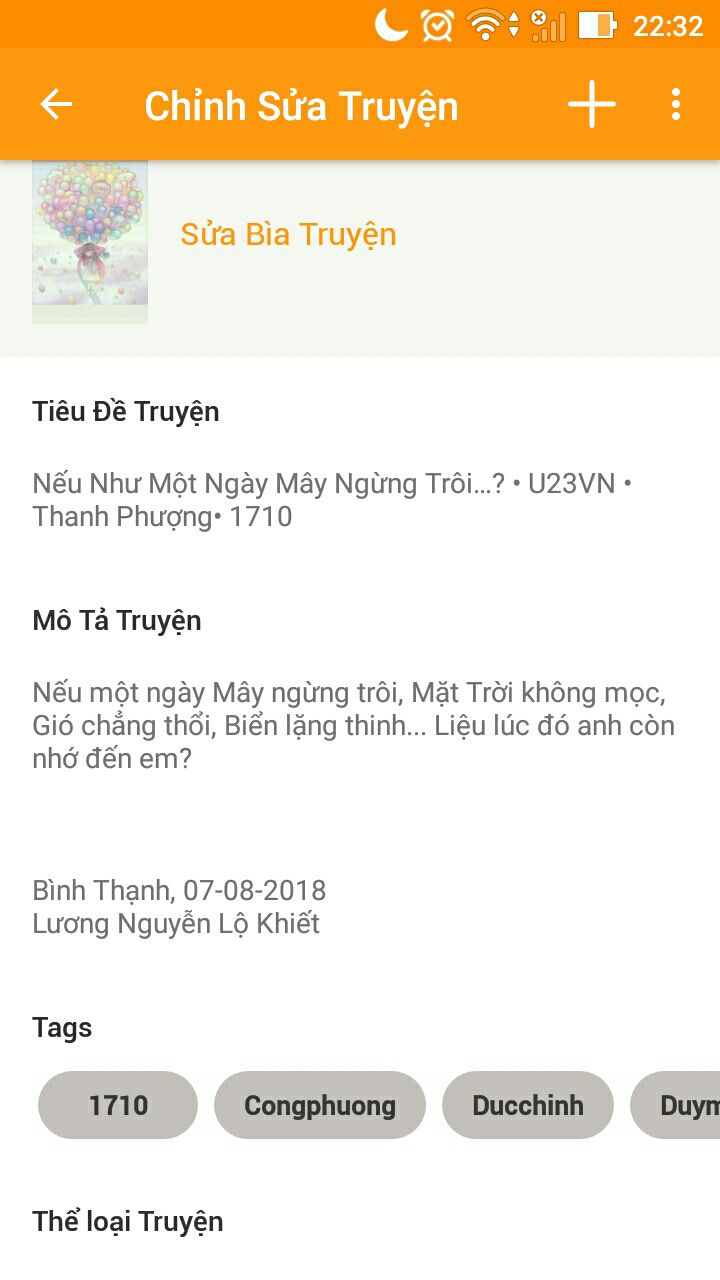Select the Congphuong tag chip
The height and width of the screenshot is (1280, 720).
tap(320, 1105)
